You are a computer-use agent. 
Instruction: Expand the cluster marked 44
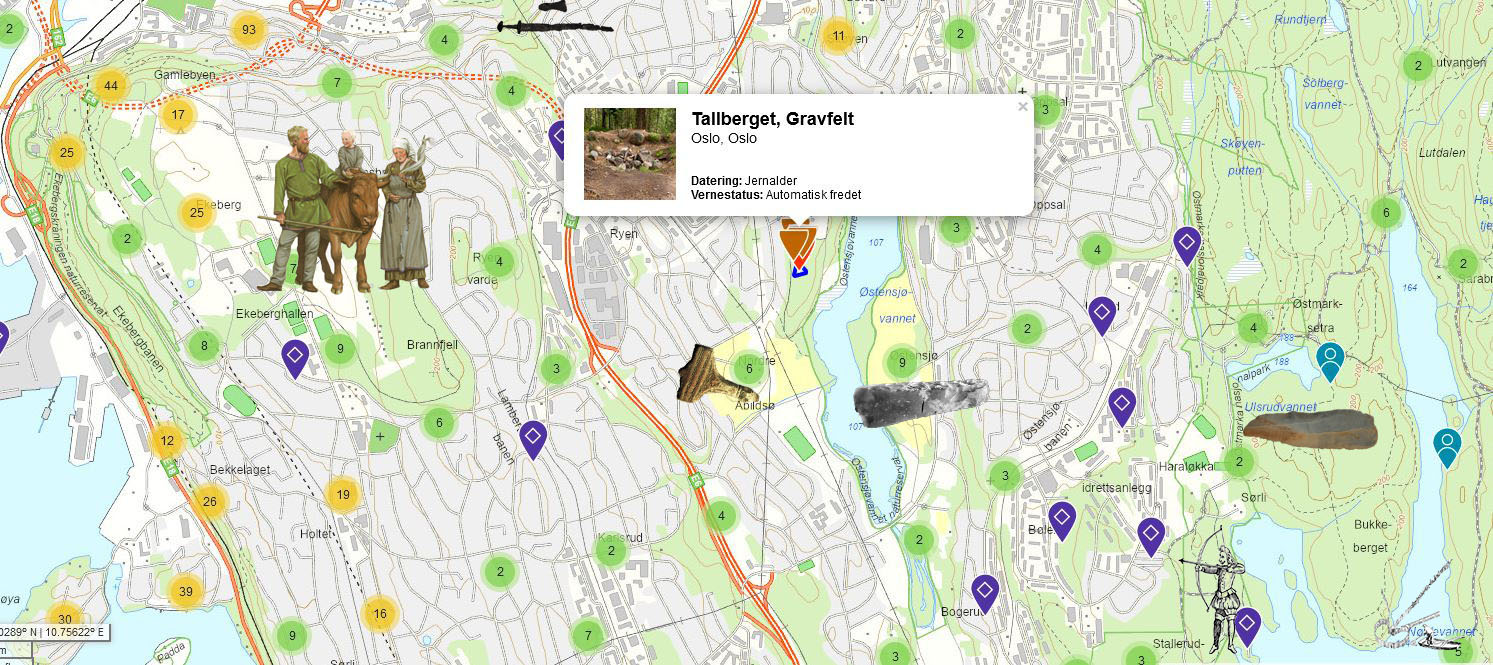(111, 86)
